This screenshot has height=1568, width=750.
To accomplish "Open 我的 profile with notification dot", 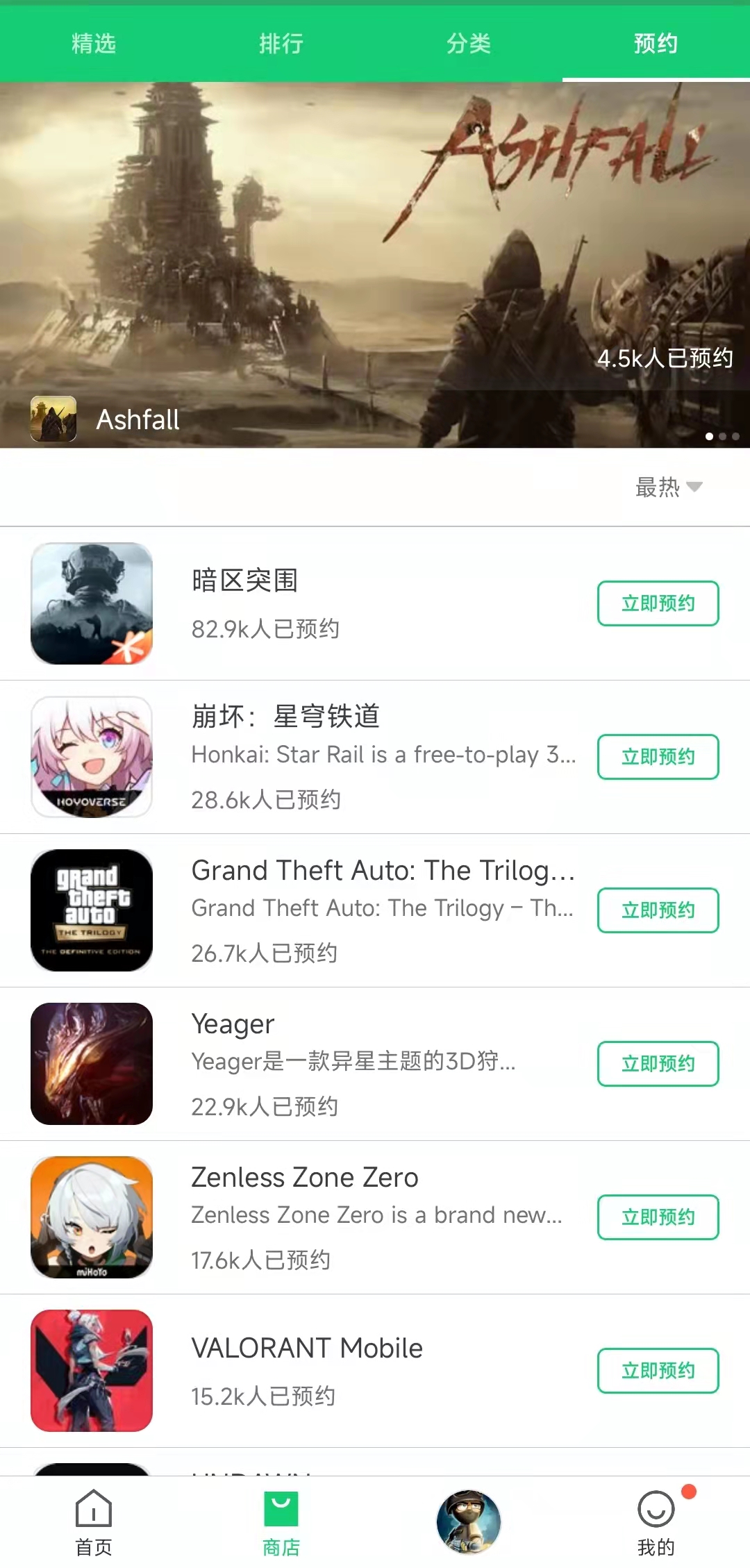I will (656, 1517).
